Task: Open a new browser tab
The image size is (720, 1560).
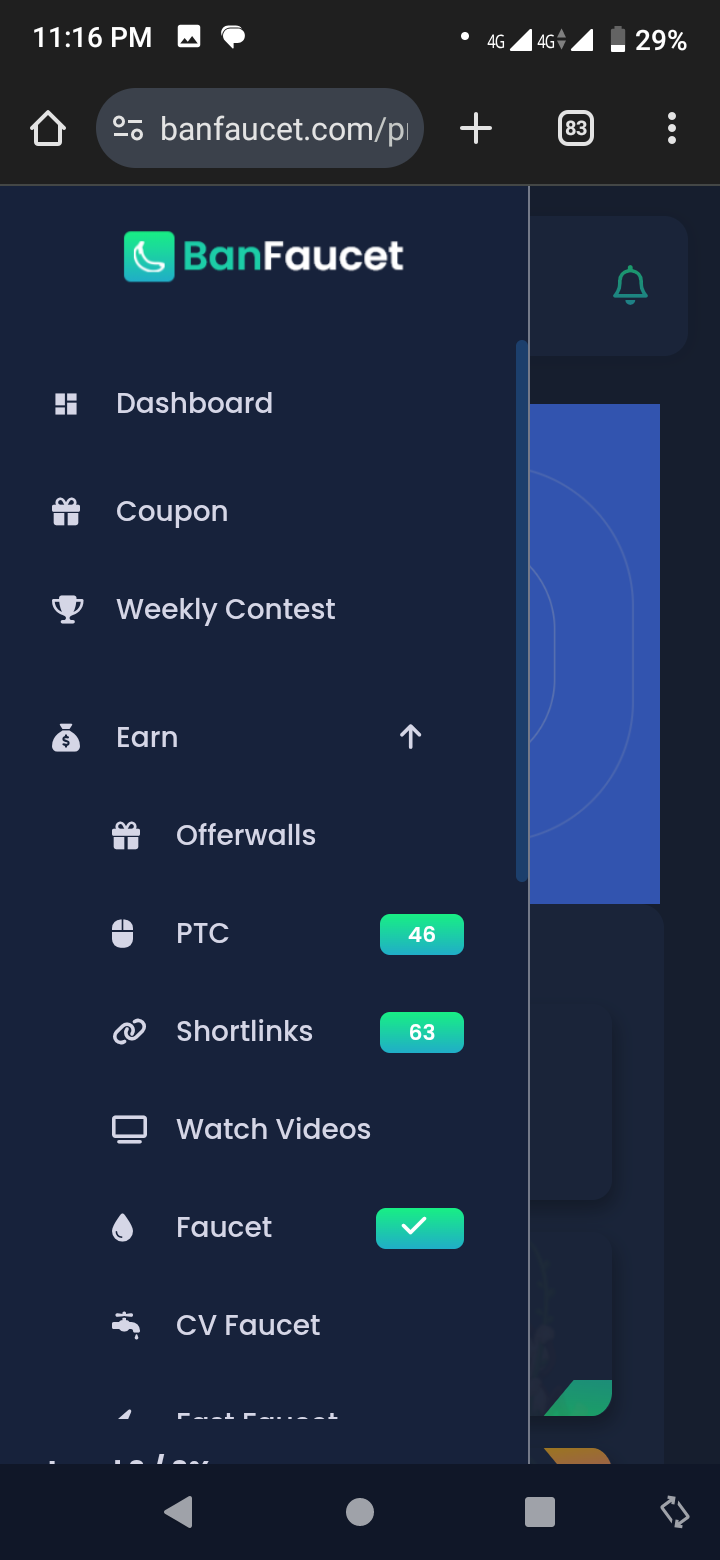Action: pyautogui.click(x=476, y=129)
